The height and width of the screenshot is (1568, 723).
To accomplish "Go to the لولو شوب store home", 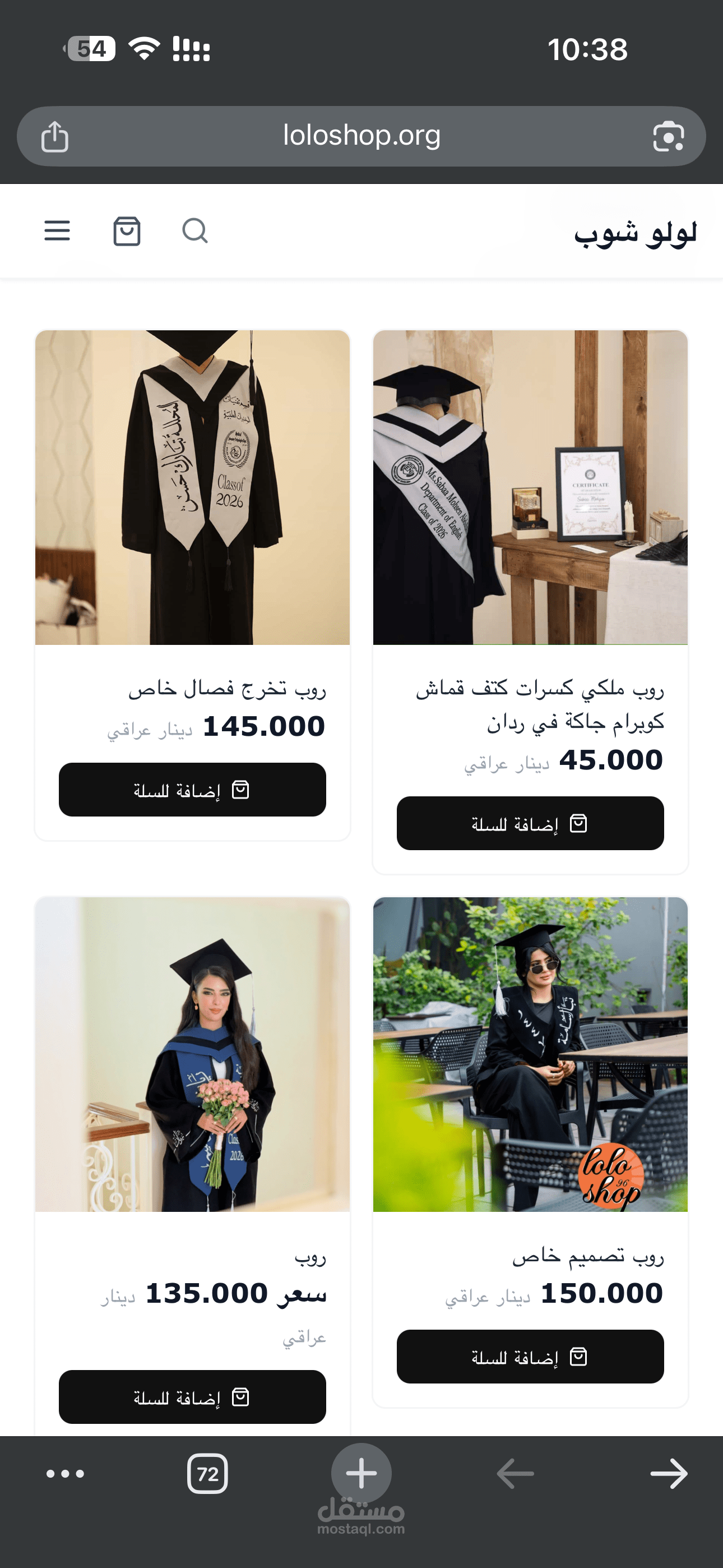I will (x=636, y=233).
